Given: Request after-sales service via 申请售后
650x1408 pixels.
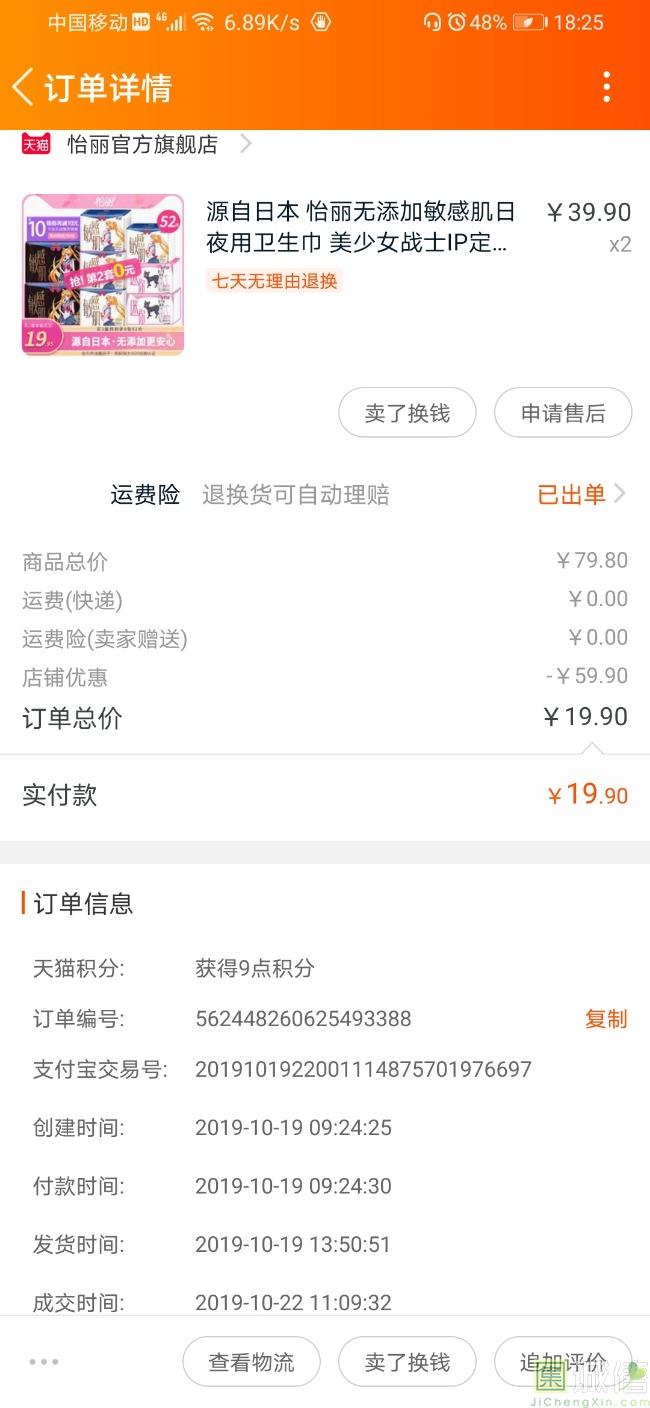Looking at the screenshot, I should coord(563,413).
